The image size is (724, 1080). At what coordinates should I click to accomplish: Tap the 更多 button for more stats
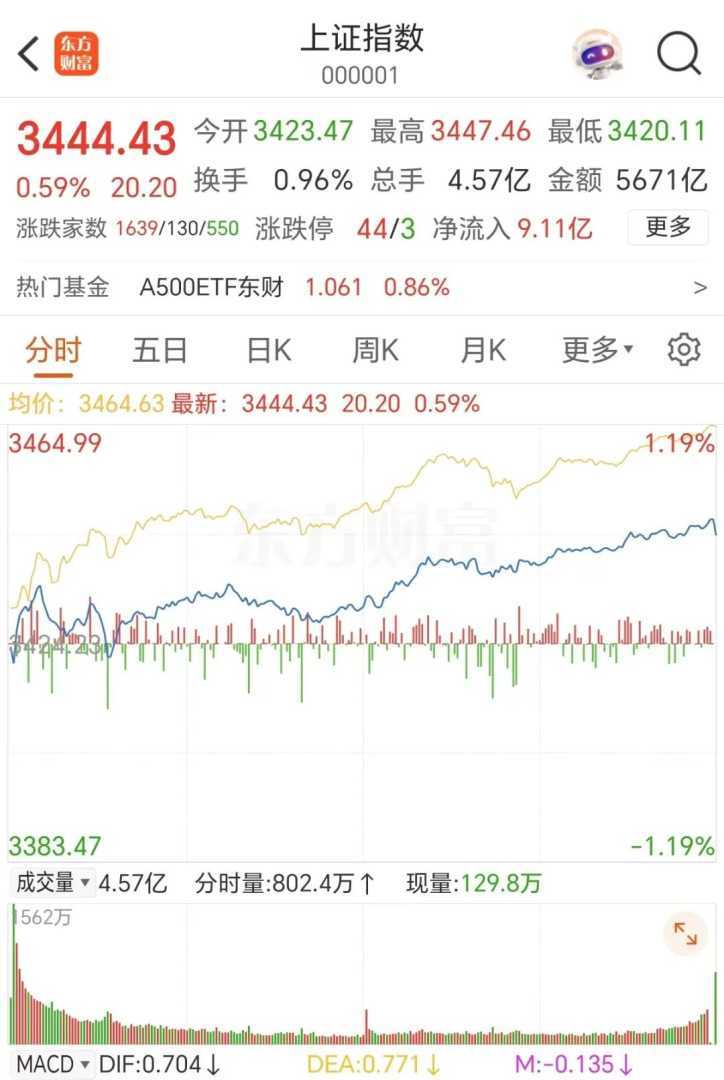click(x=667, y=228)
